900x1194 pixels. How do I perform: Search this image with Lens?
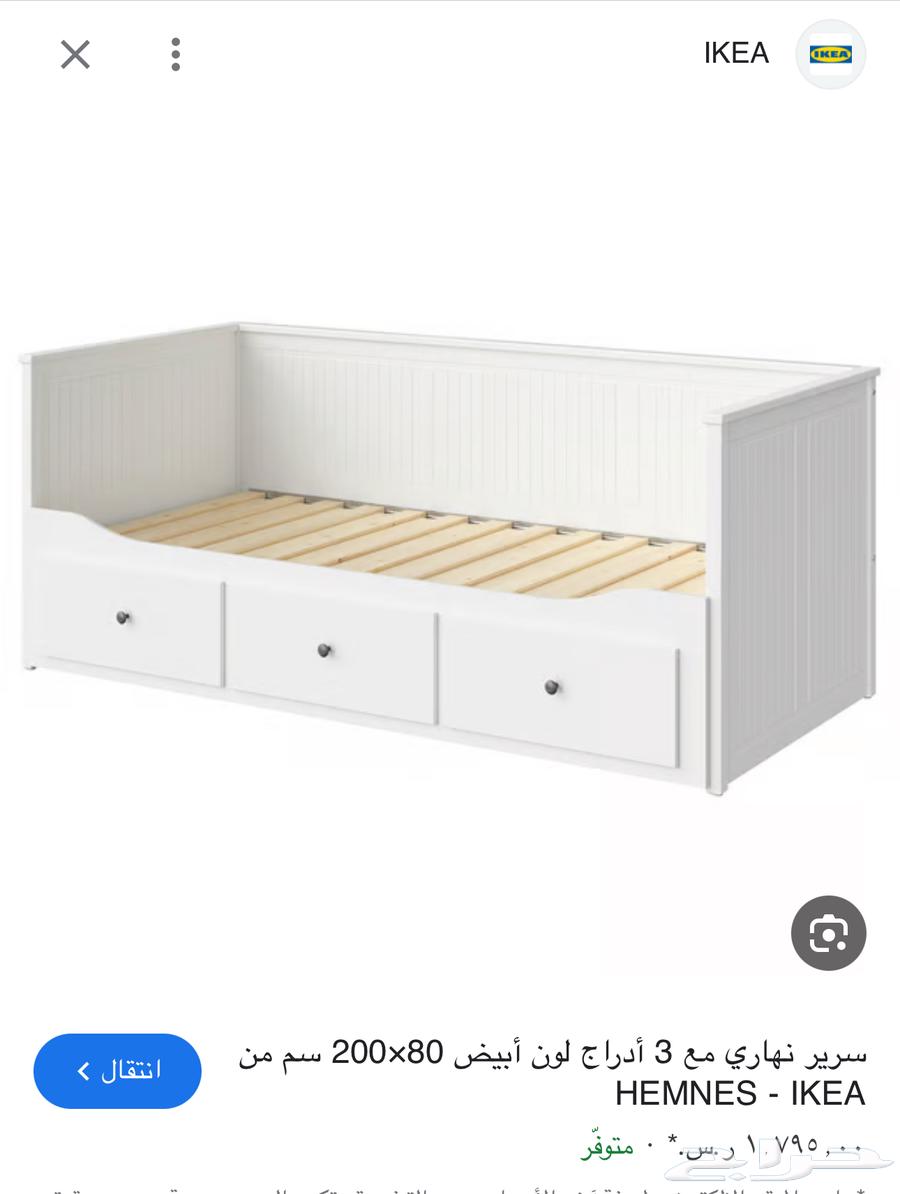pos(828,933)
